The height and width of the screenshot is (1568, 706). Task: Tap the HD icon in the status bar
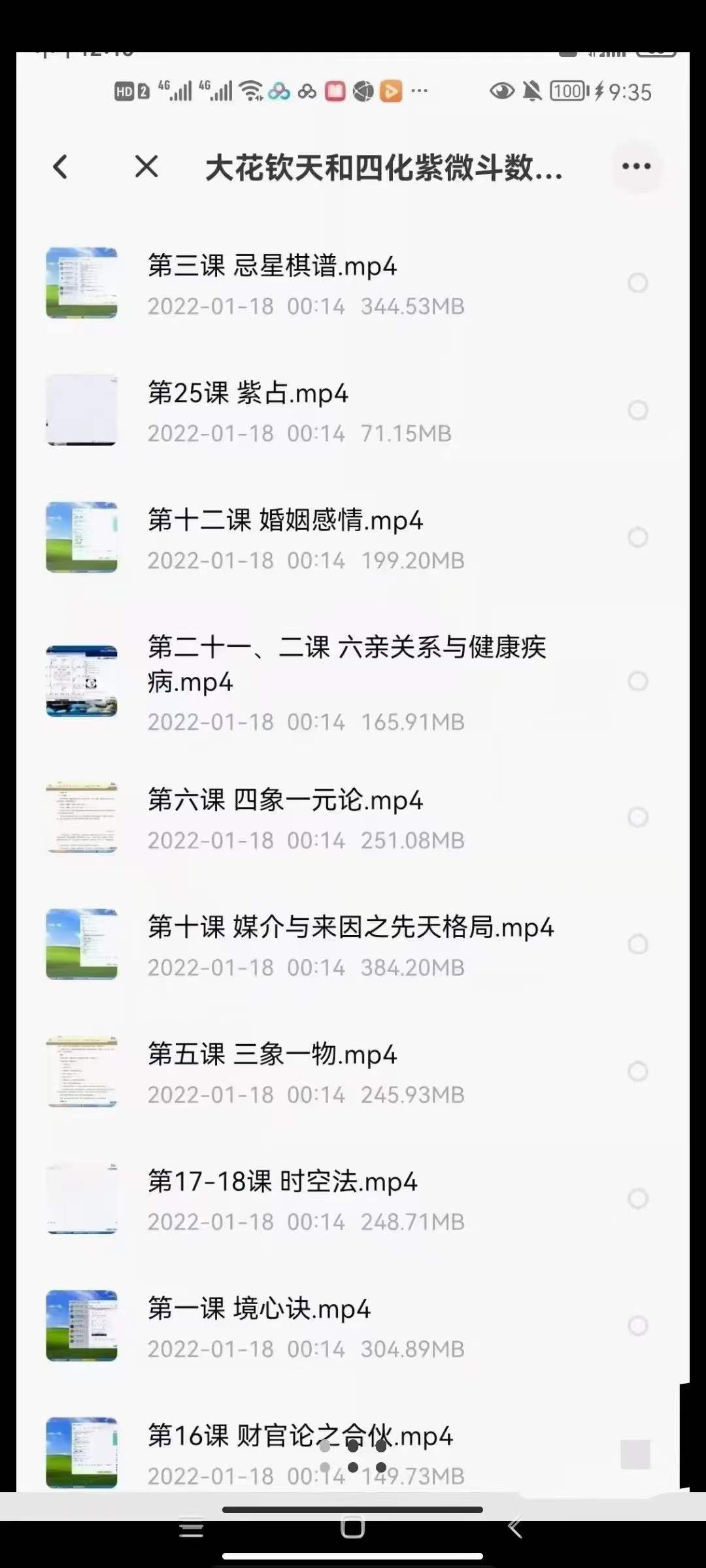pyautogui.click(x=124, y=91)
